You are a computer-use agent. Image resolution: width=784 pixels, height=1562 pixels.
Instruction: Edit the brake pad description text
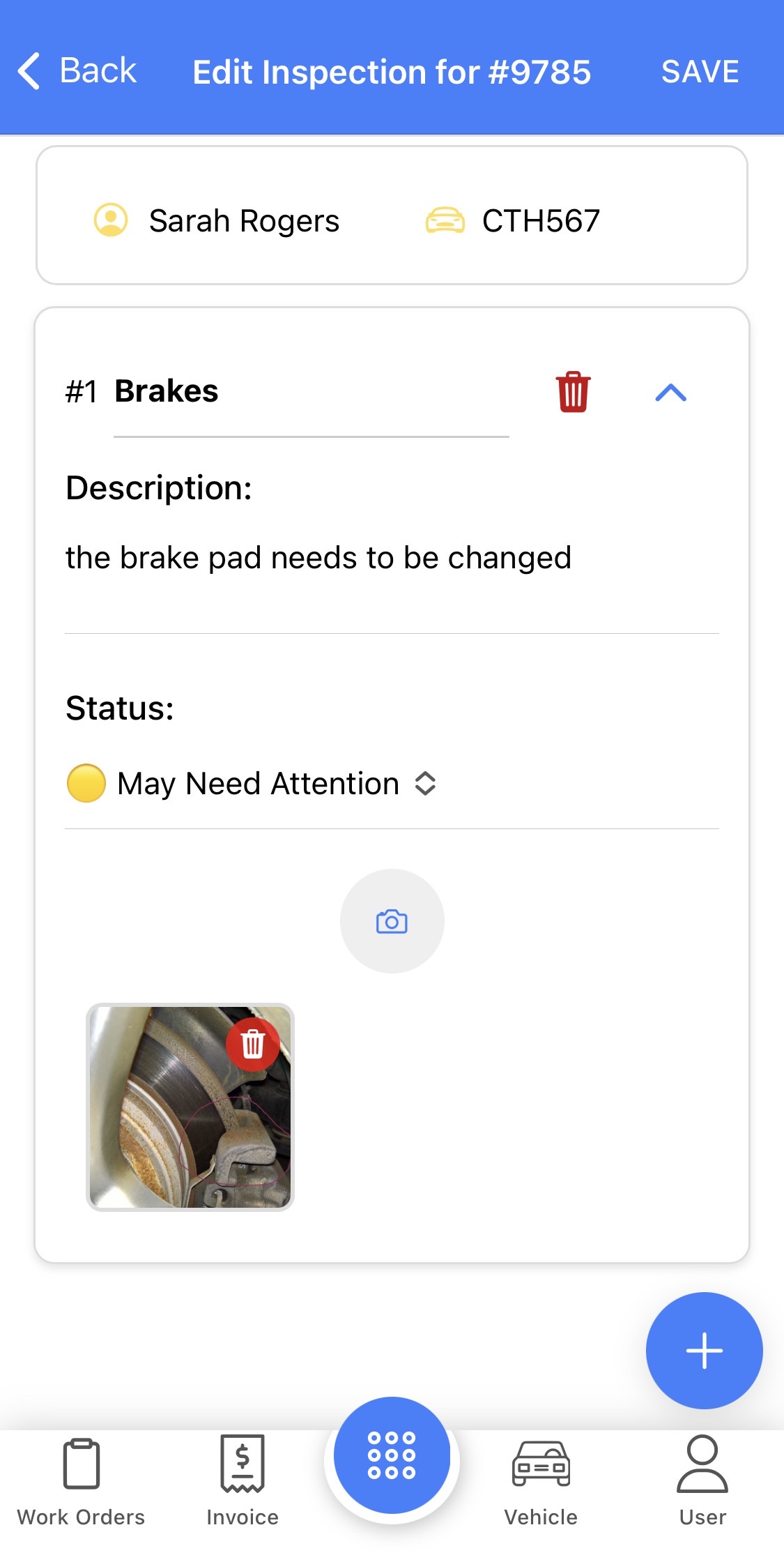pos(318,558)
